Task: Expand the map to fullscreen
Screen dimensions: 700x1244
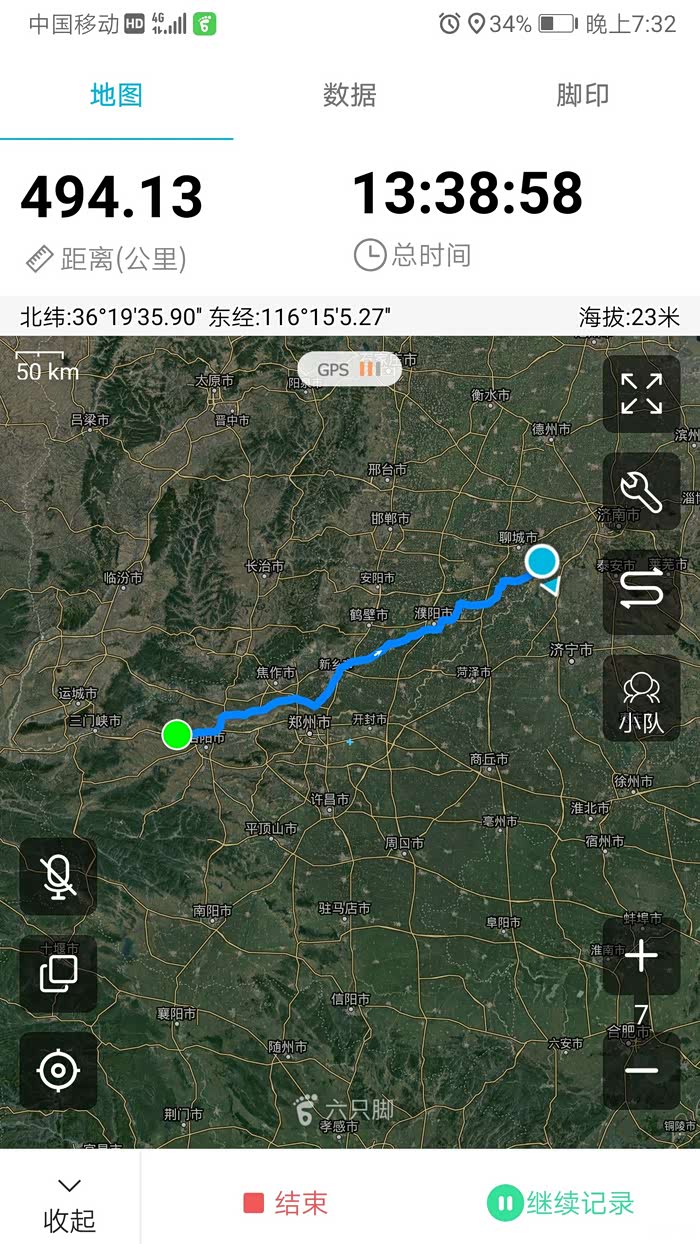Action: 641,394
